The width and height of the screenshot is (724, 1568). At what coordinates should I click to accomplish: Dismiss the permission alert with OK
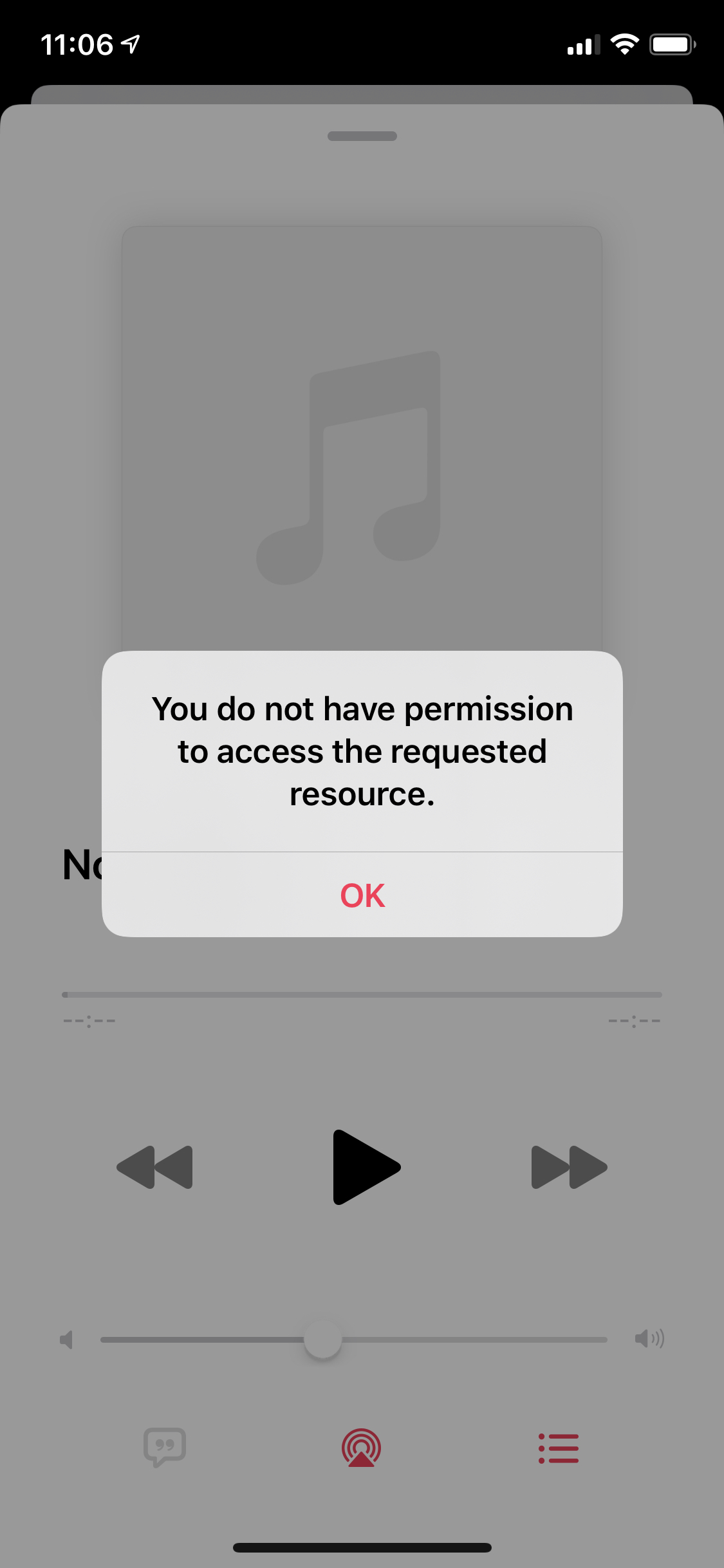click(x=362, y=895)
